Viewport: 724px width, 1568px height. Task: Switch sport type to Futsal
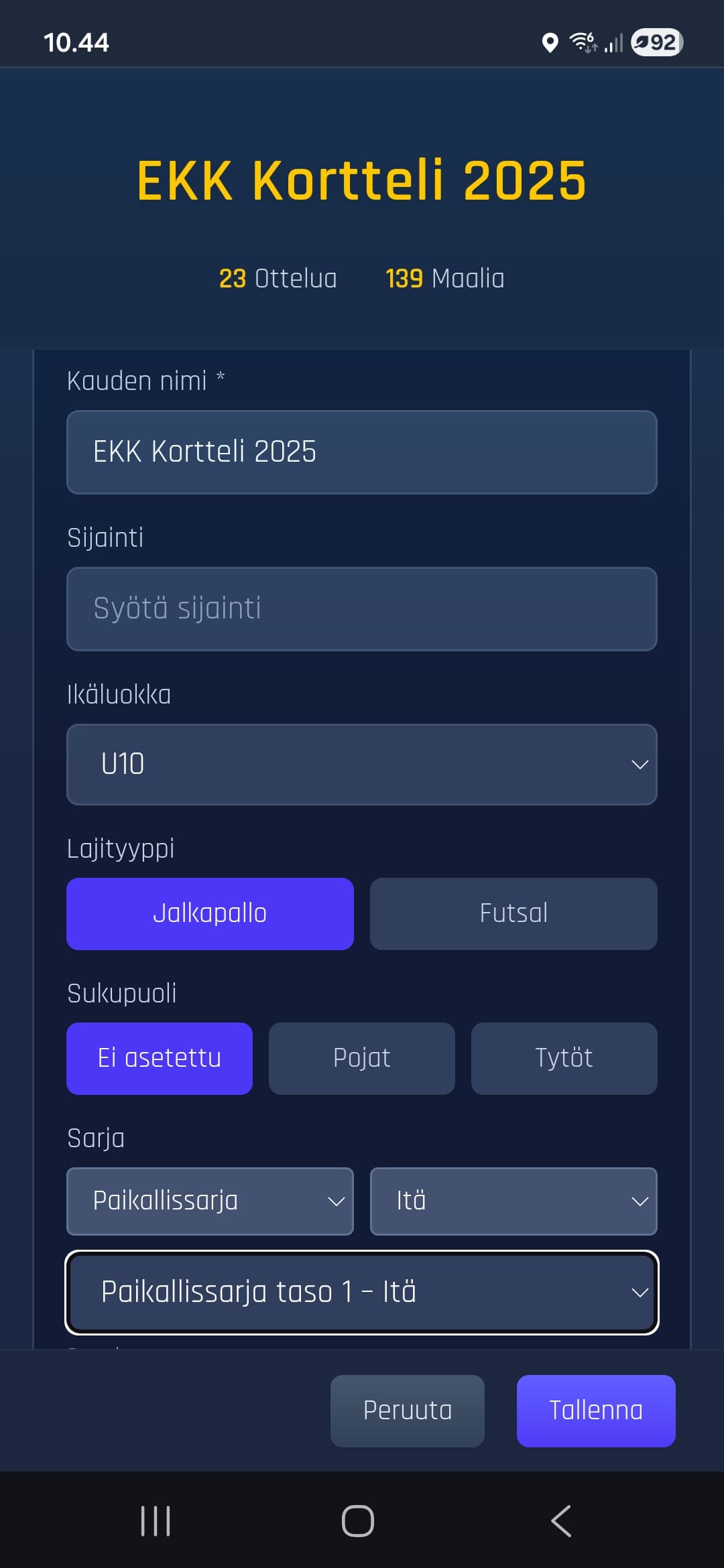pos(513,913)
